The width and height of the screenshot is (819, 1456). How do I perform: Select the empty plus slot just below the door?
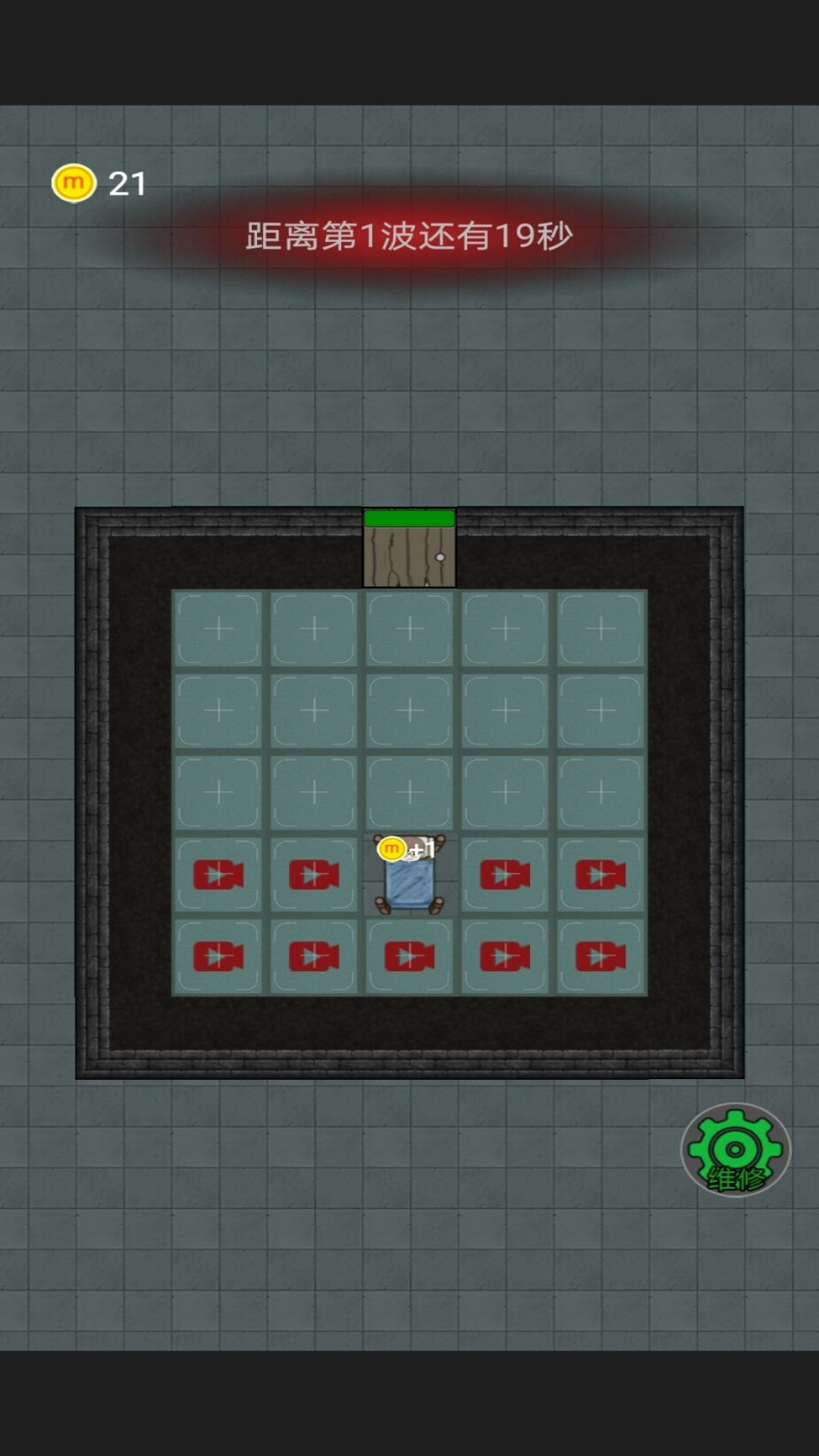click(x=409, y=629)
